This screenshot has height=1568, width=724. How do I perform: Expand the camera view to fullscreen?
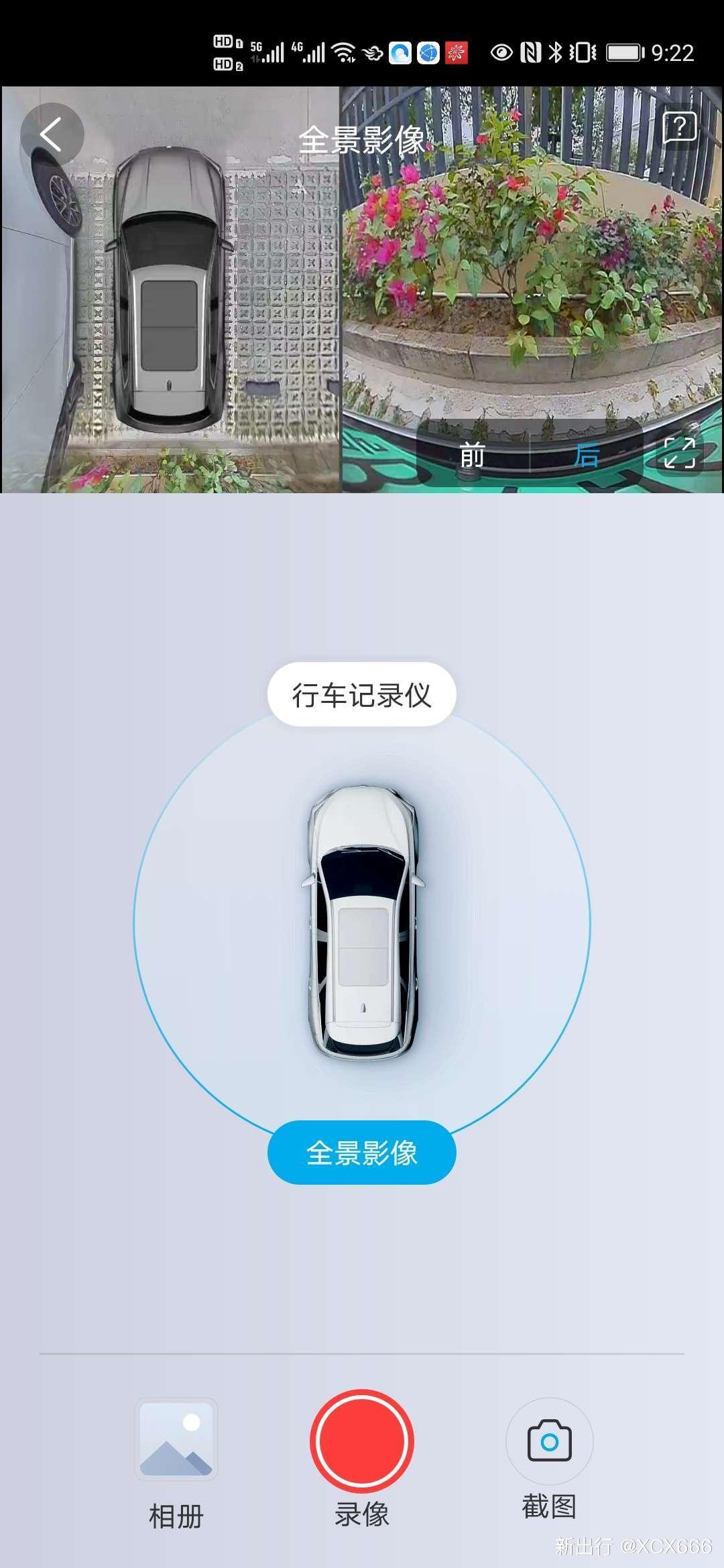[679, 454]
